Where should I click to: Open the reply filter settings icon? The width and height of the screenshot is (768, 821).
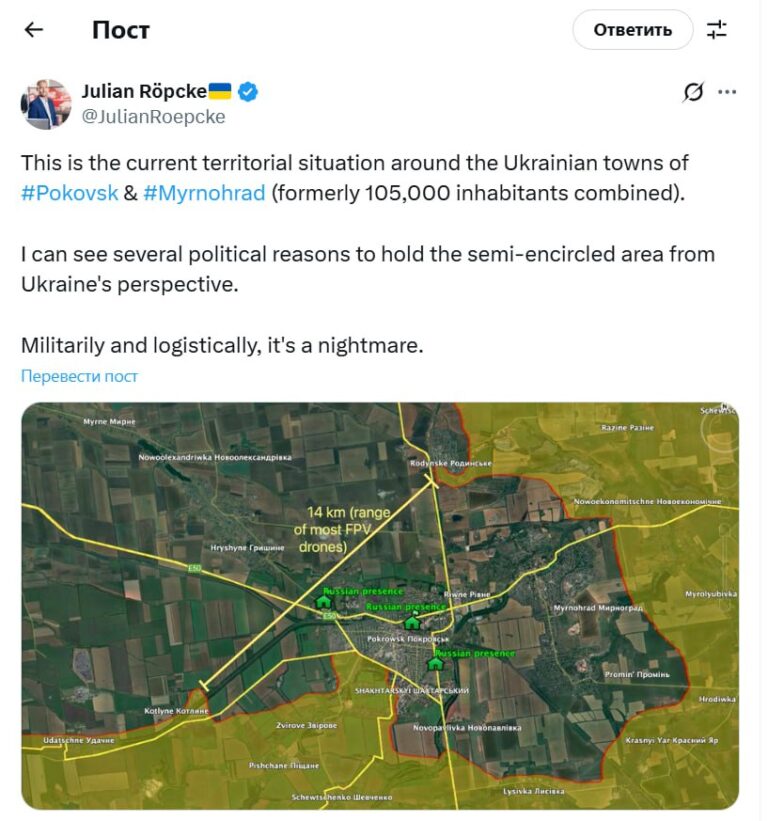(717, 30)
